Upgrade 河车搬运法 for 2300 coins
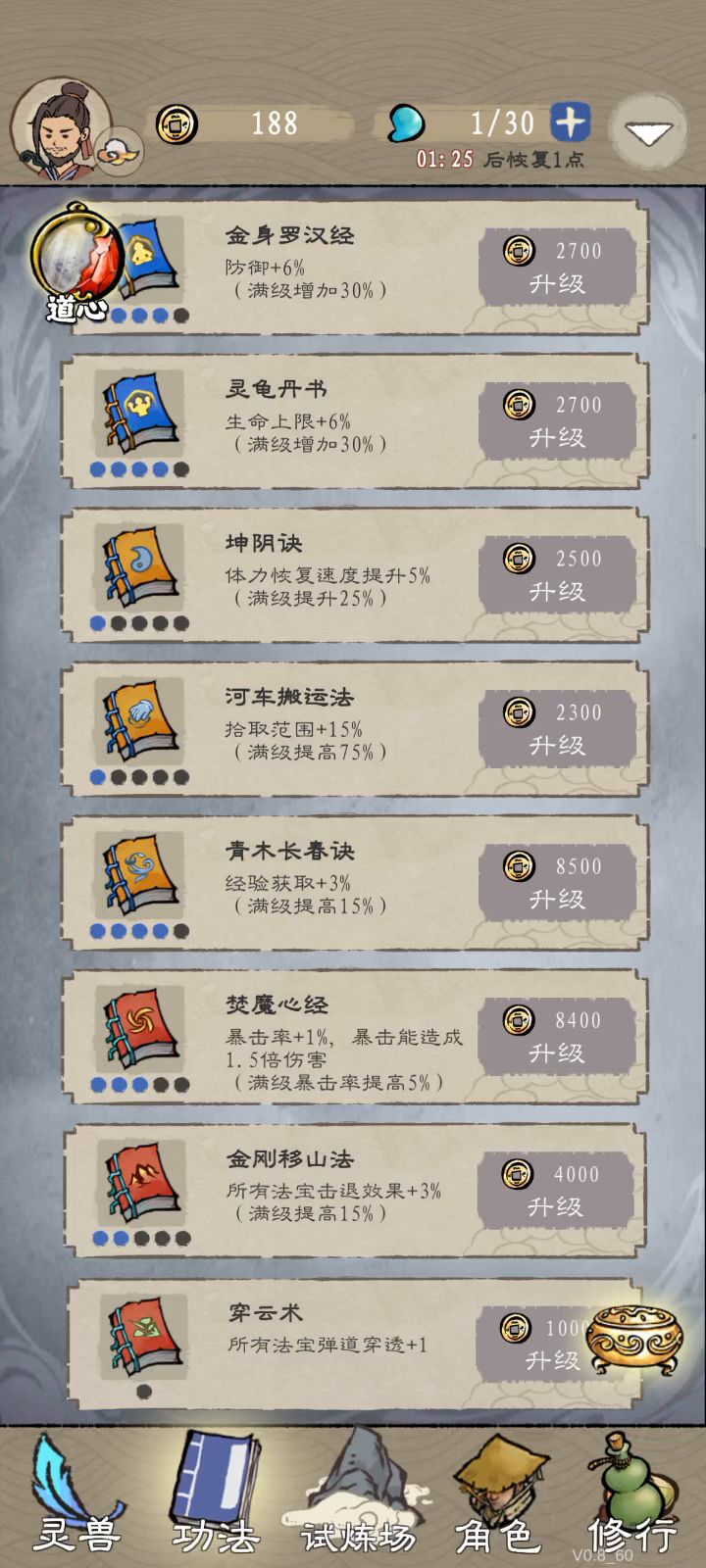 [557, 729]
